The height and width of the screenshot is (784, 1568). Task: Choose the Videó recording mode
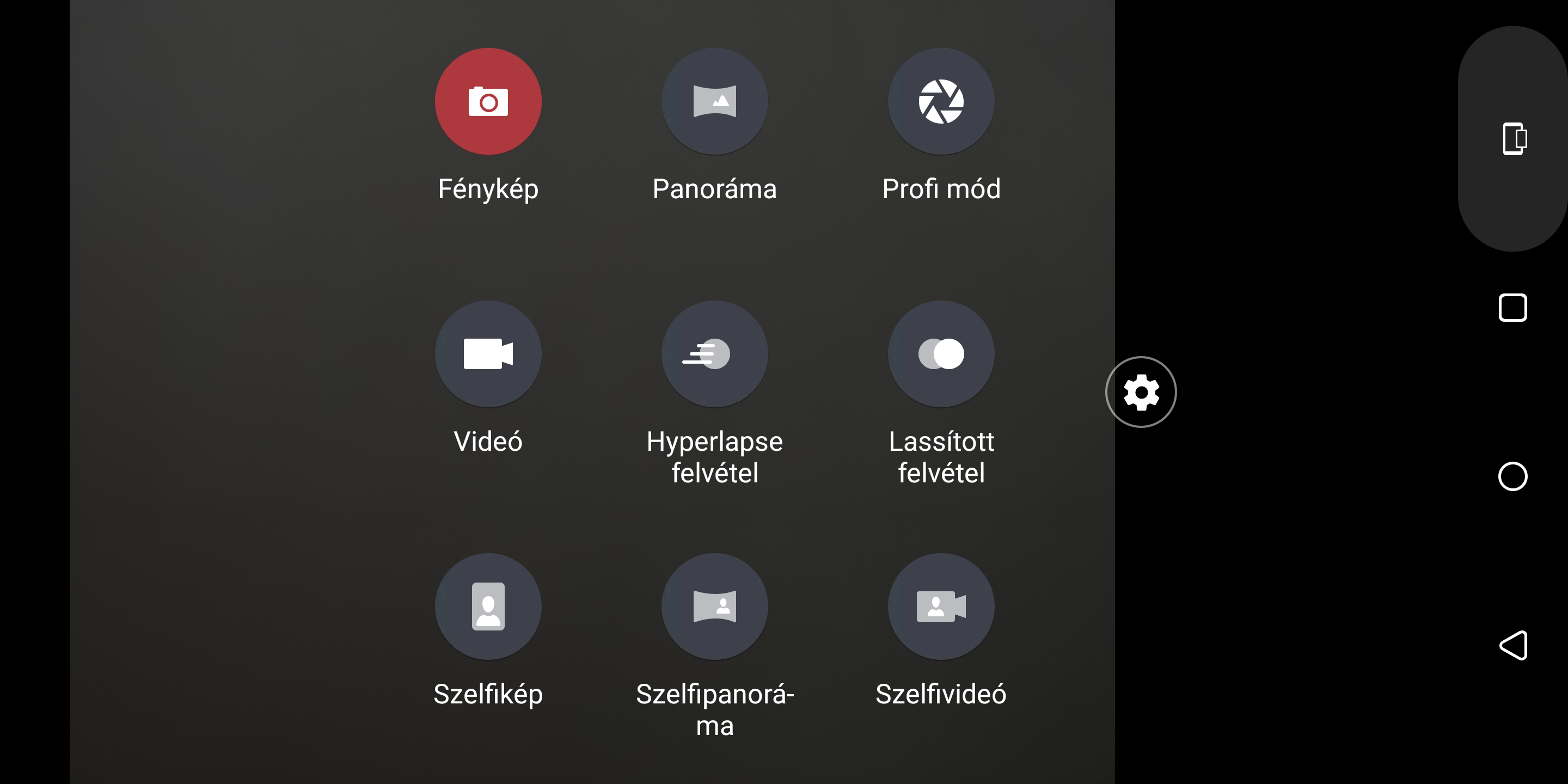[x=488, y=354]
